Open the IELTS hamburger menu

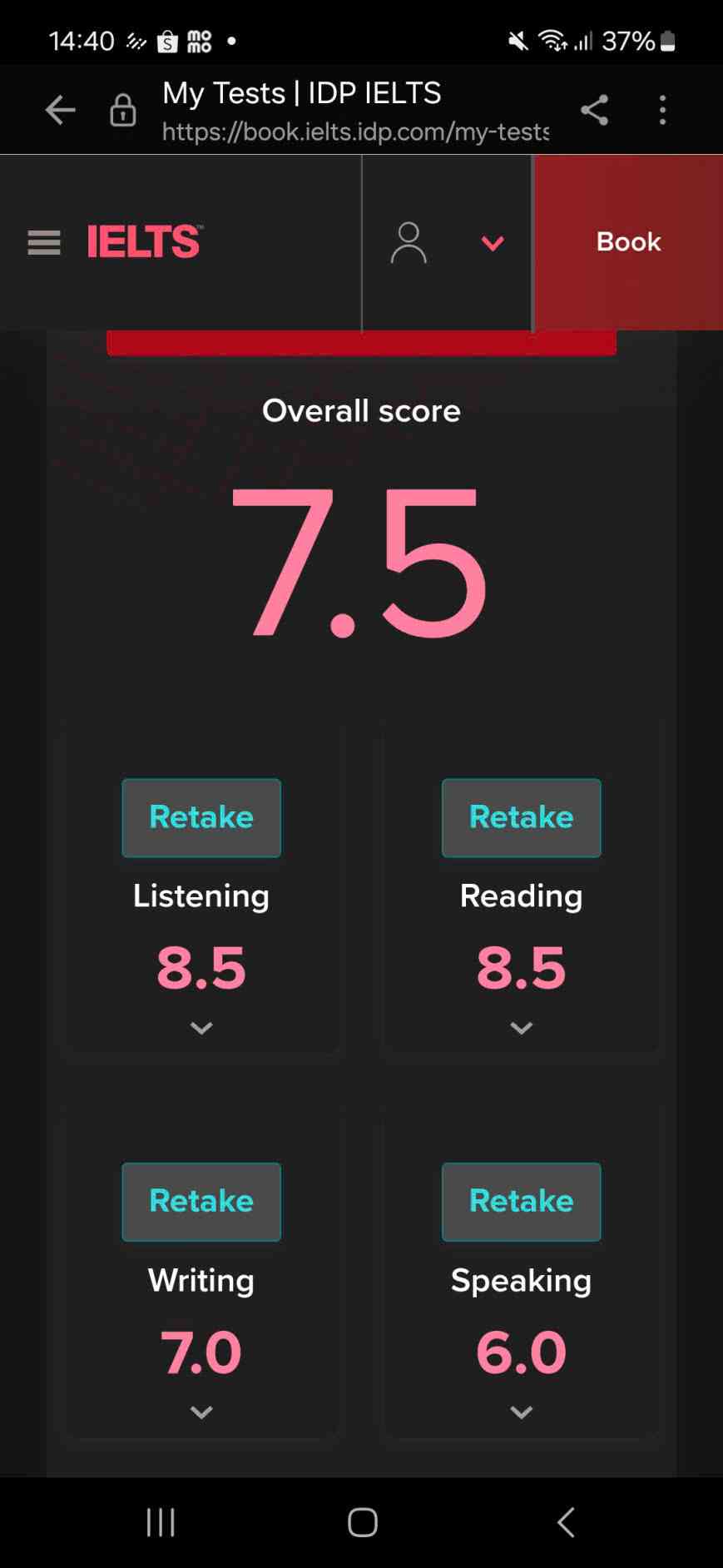[44, 243]
